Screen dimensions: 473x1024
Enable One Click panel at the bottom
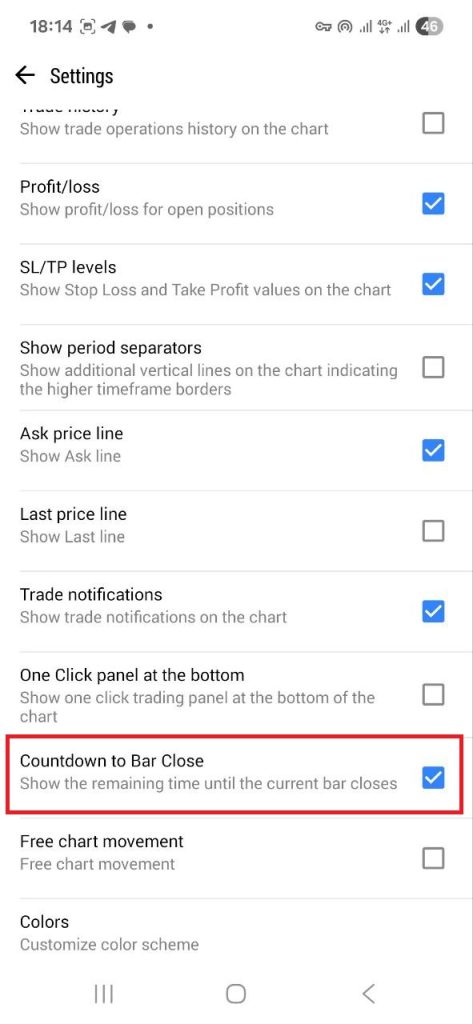433,695
